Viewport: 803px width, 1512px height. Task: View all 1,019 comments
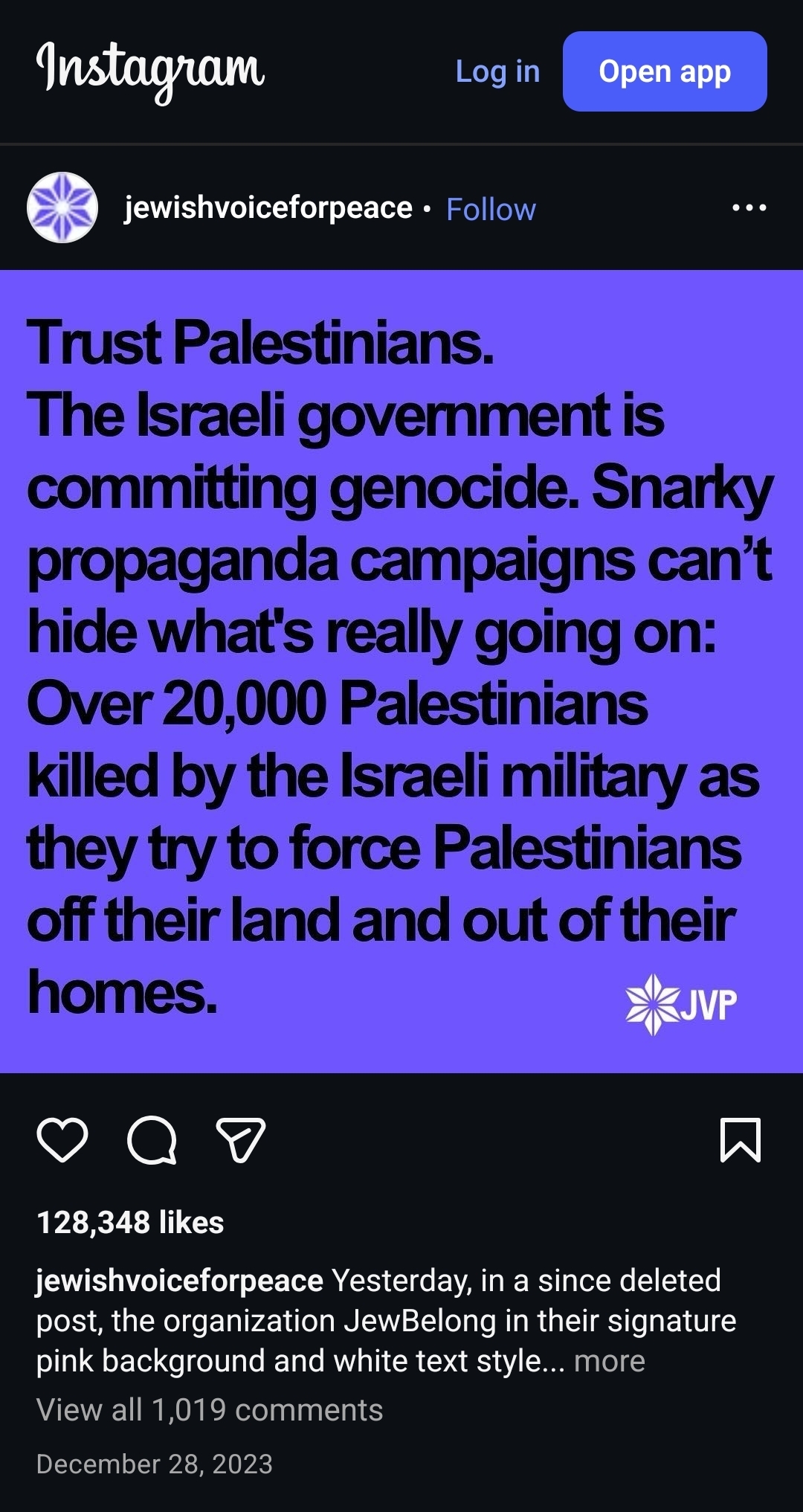tap(210, 1410)
